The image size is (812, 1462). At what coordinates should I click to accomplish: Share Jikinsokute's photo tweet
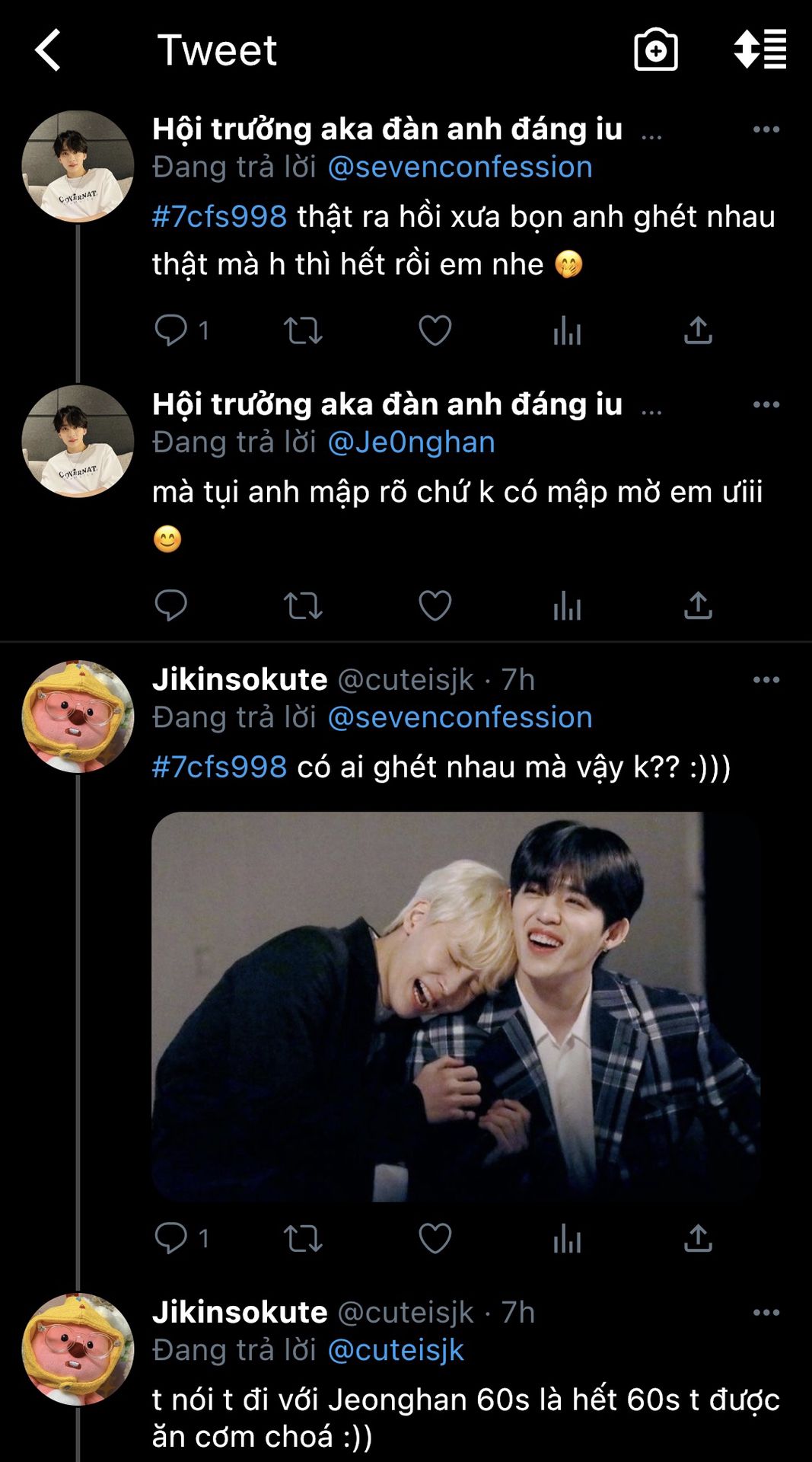(698, 1237)
